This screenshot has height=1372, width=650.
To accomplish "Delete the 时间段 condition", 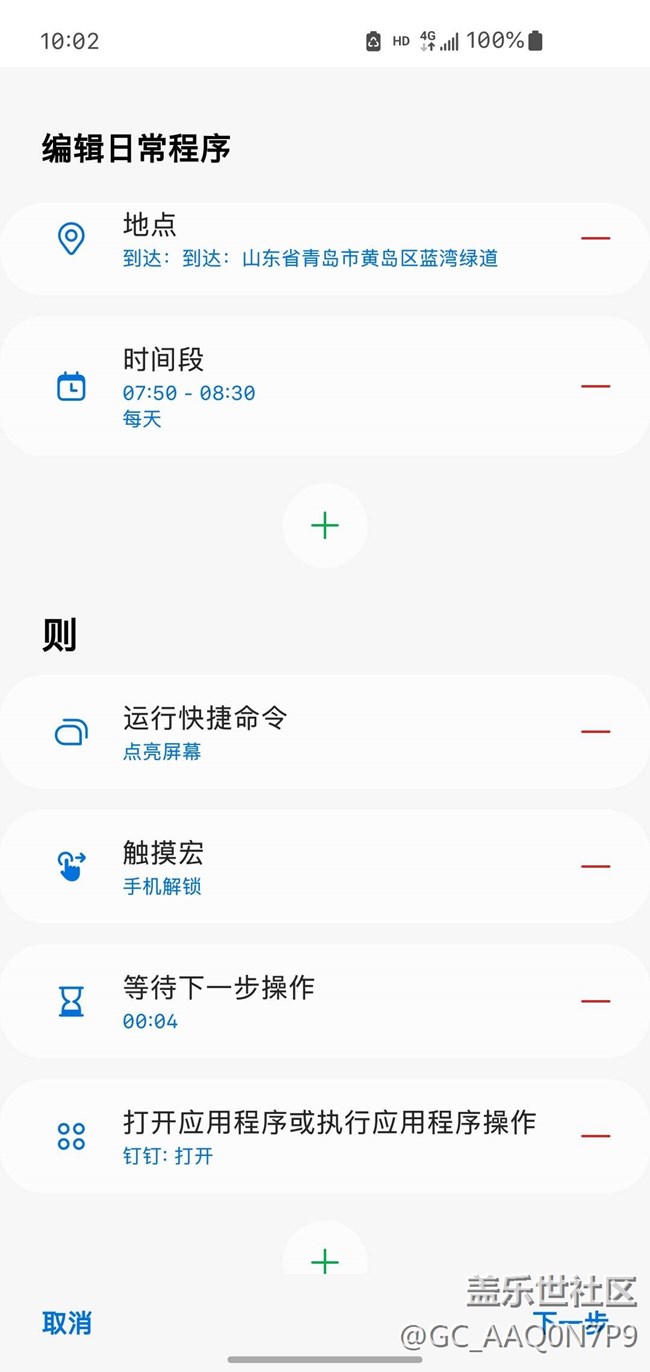I will [595, 386].
